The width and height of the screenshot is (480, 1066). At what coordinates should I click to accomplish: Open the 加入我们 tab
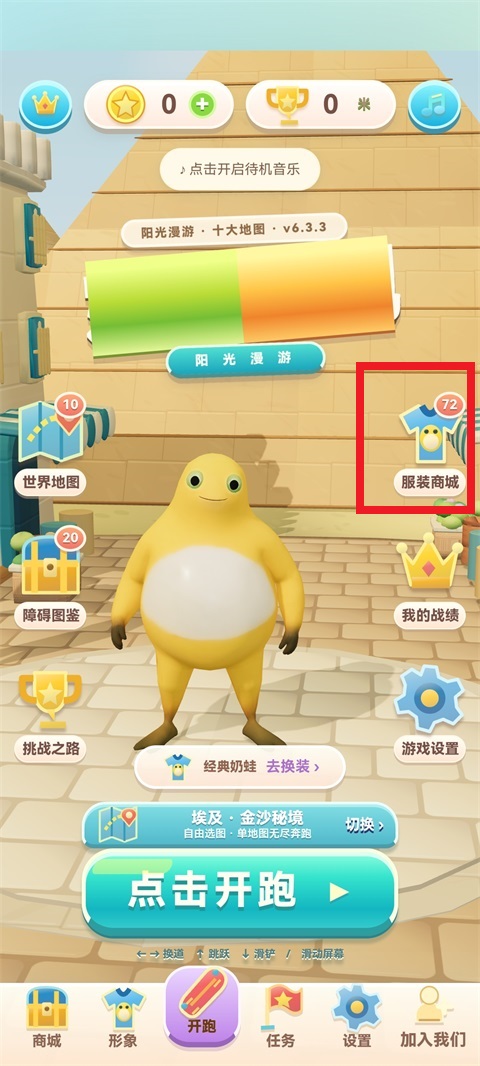[x=433, y=1016]
